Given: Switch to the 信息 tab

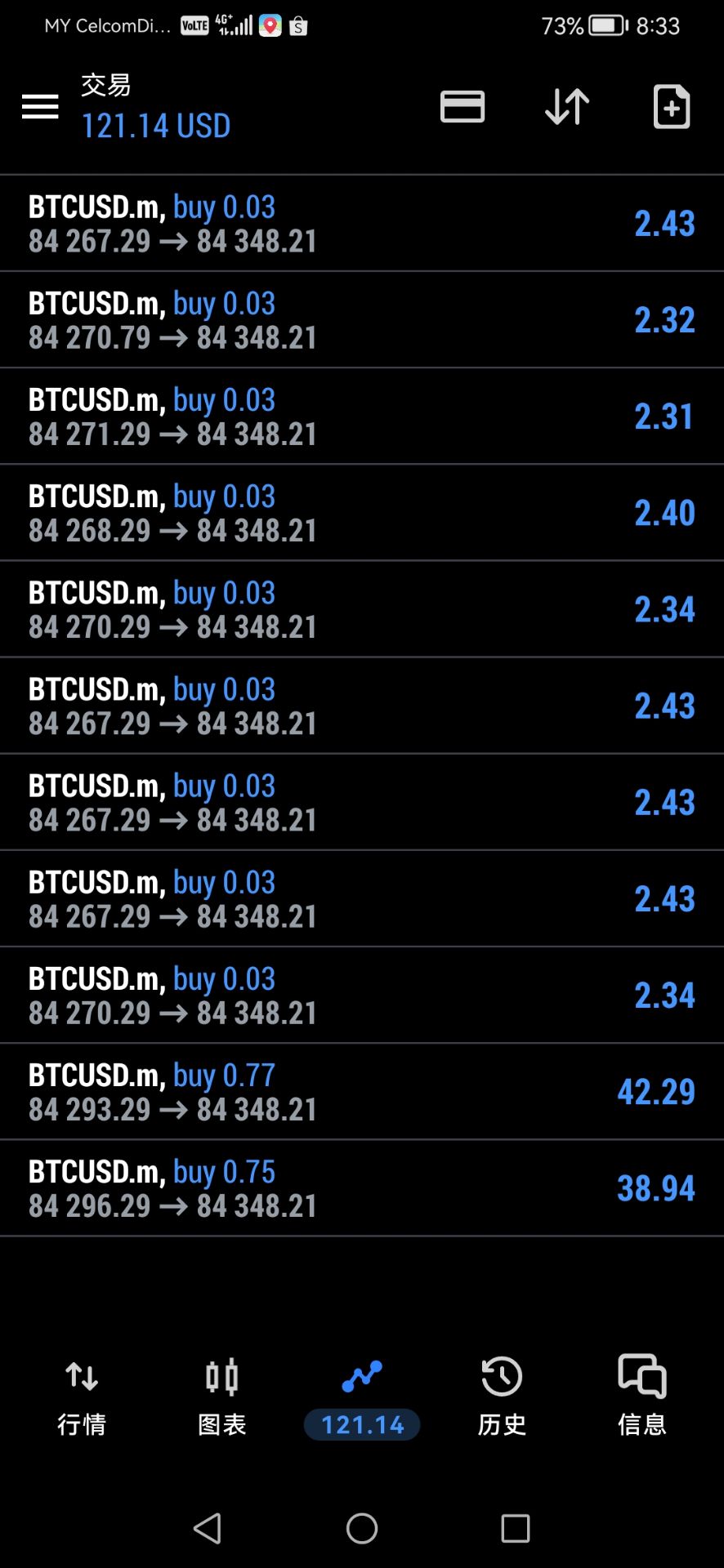Looking at the screenshot, I should [642, 1397].
